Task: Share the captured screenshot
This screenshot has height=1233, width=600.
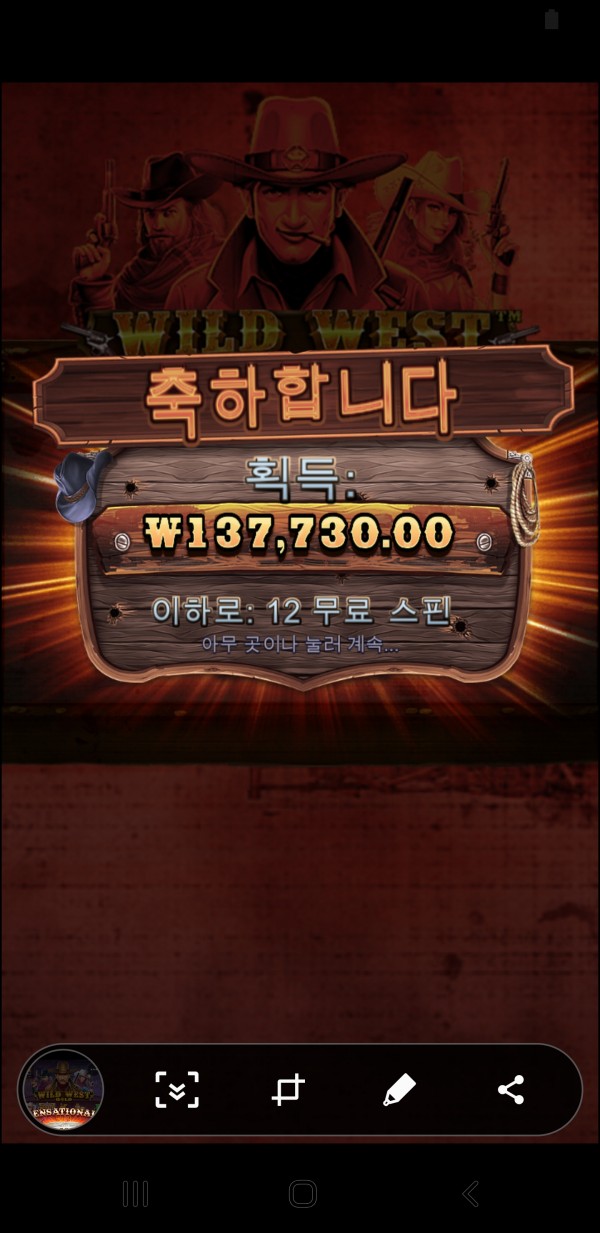Action: (x=511, y=1089)
